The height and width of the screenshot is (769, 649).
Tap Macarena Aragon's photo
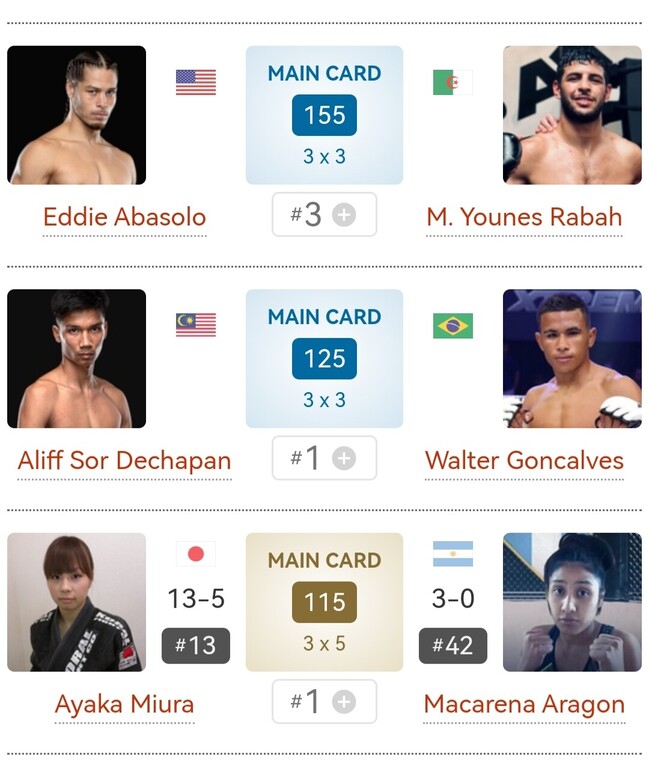coord(572,602)
